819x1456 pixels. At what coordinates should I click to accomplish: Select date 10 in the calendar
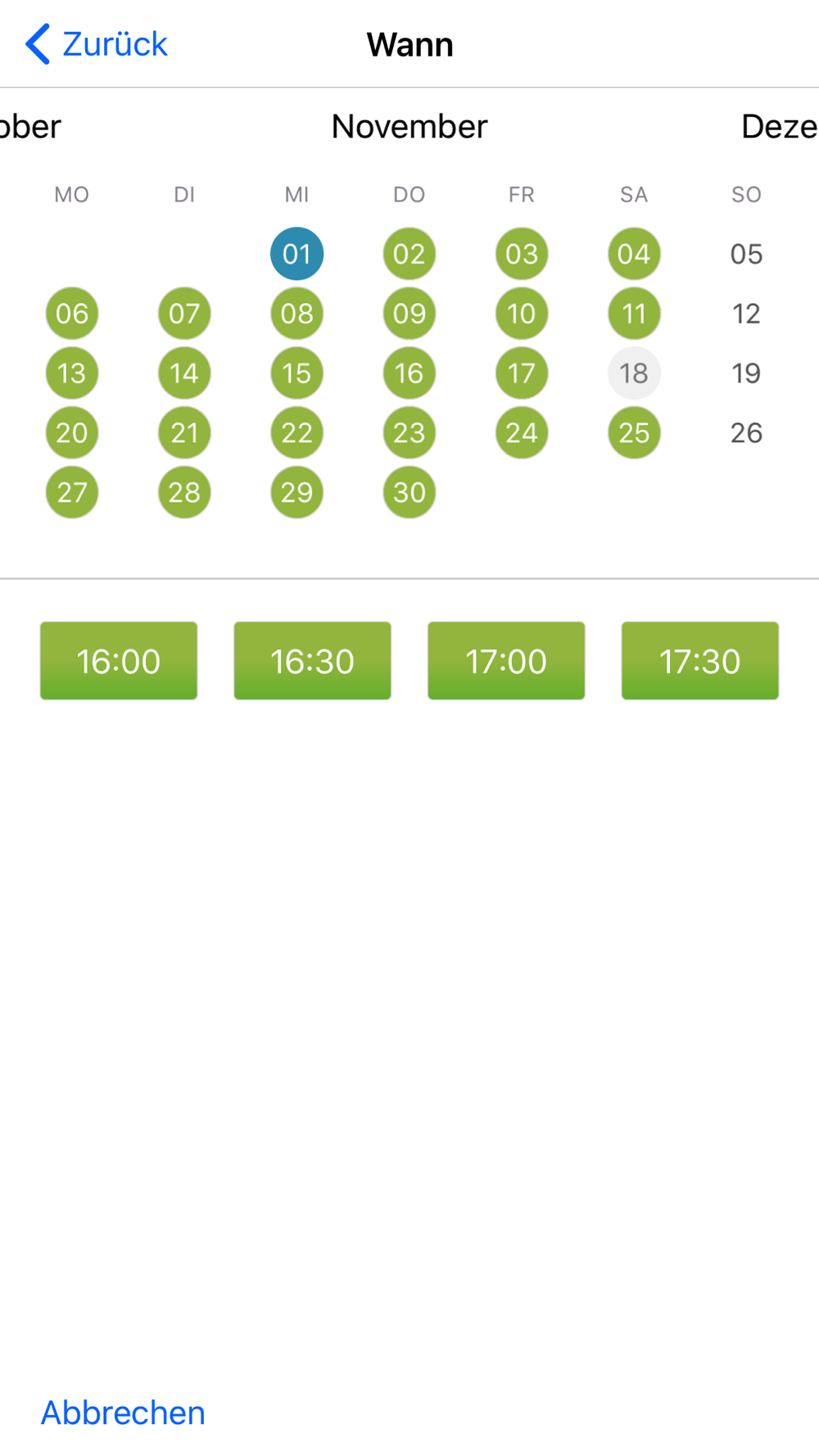pos(522,314)
